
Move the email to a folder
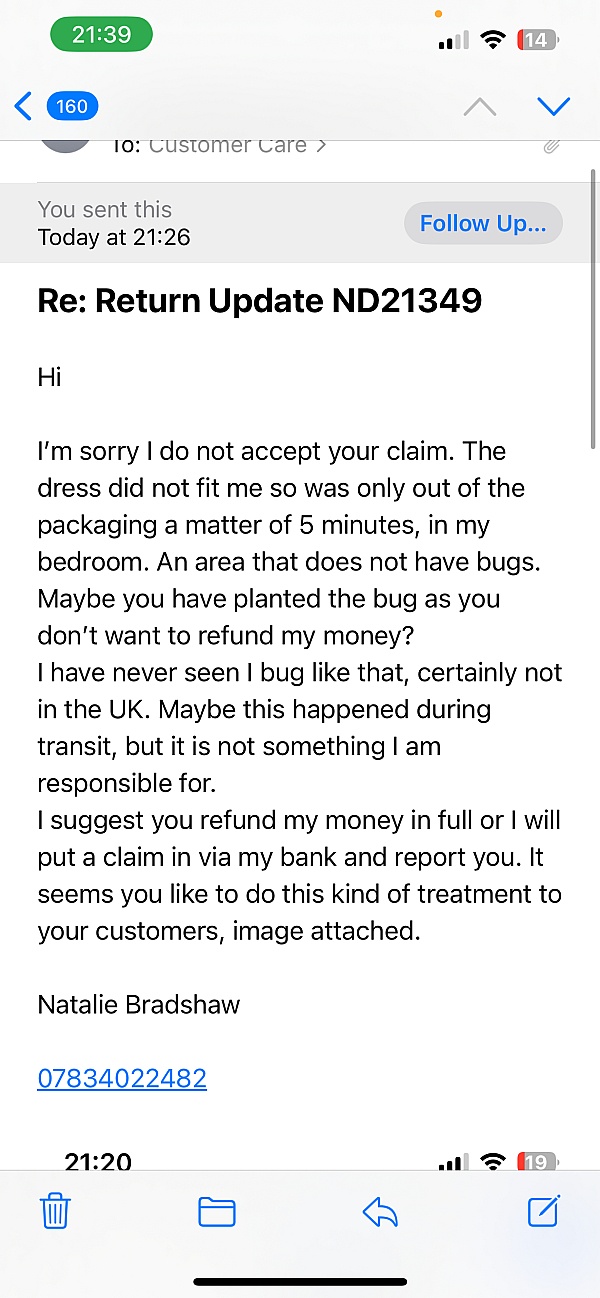[217, 1212]
